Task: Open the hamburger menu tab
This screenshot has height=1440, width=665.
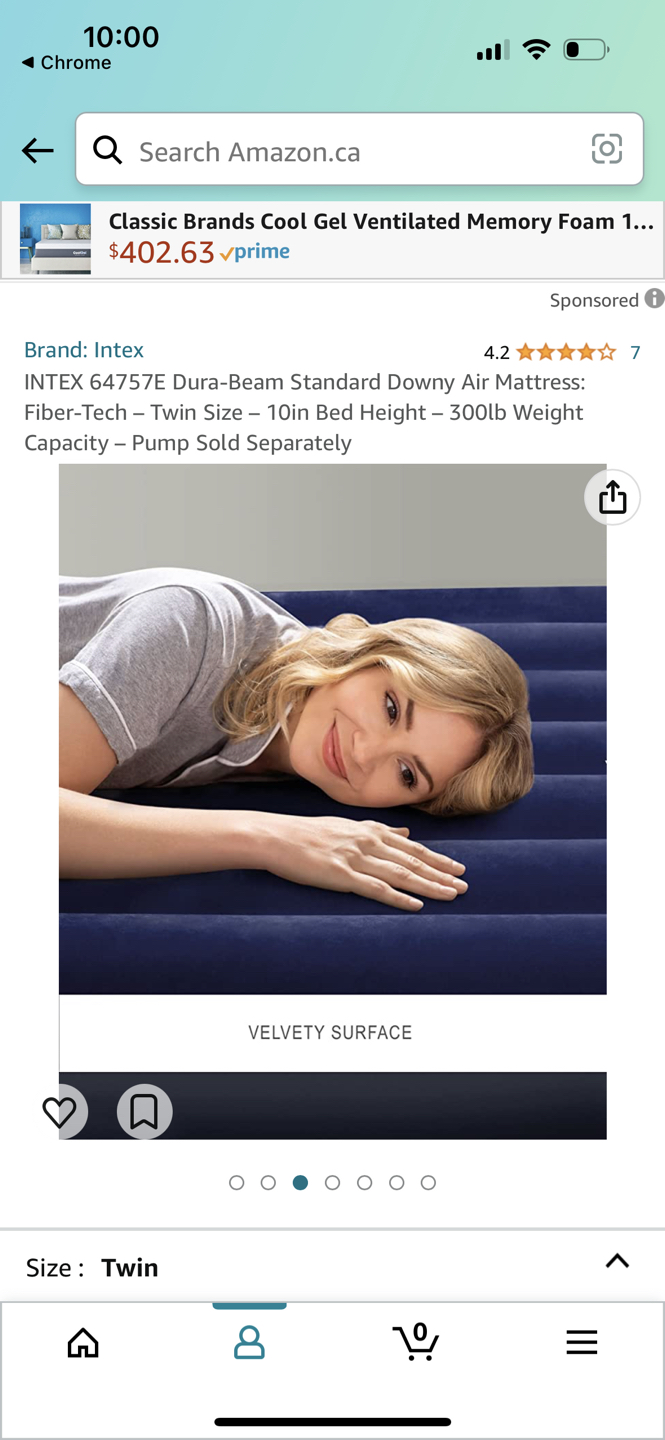Action: [581, 1342]
